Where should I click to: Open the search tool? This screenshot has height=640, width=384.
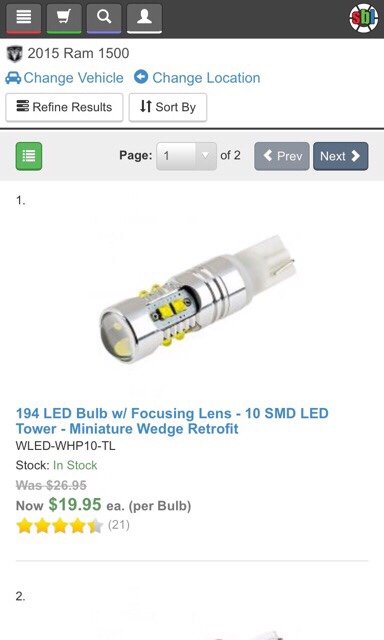104,18
